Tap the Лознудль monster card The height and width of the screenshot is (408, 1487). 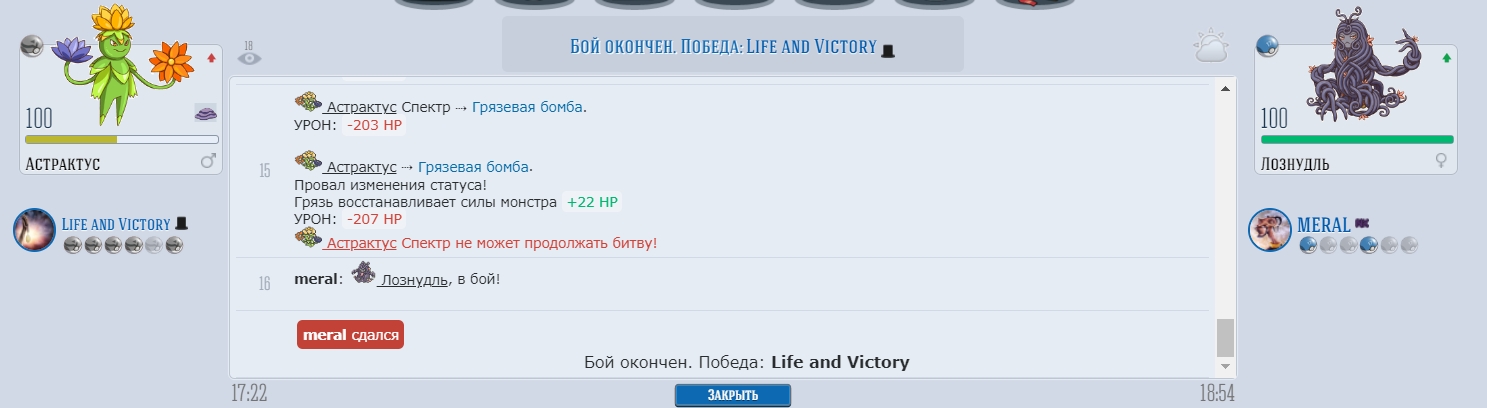click(x=1355, y=108)
